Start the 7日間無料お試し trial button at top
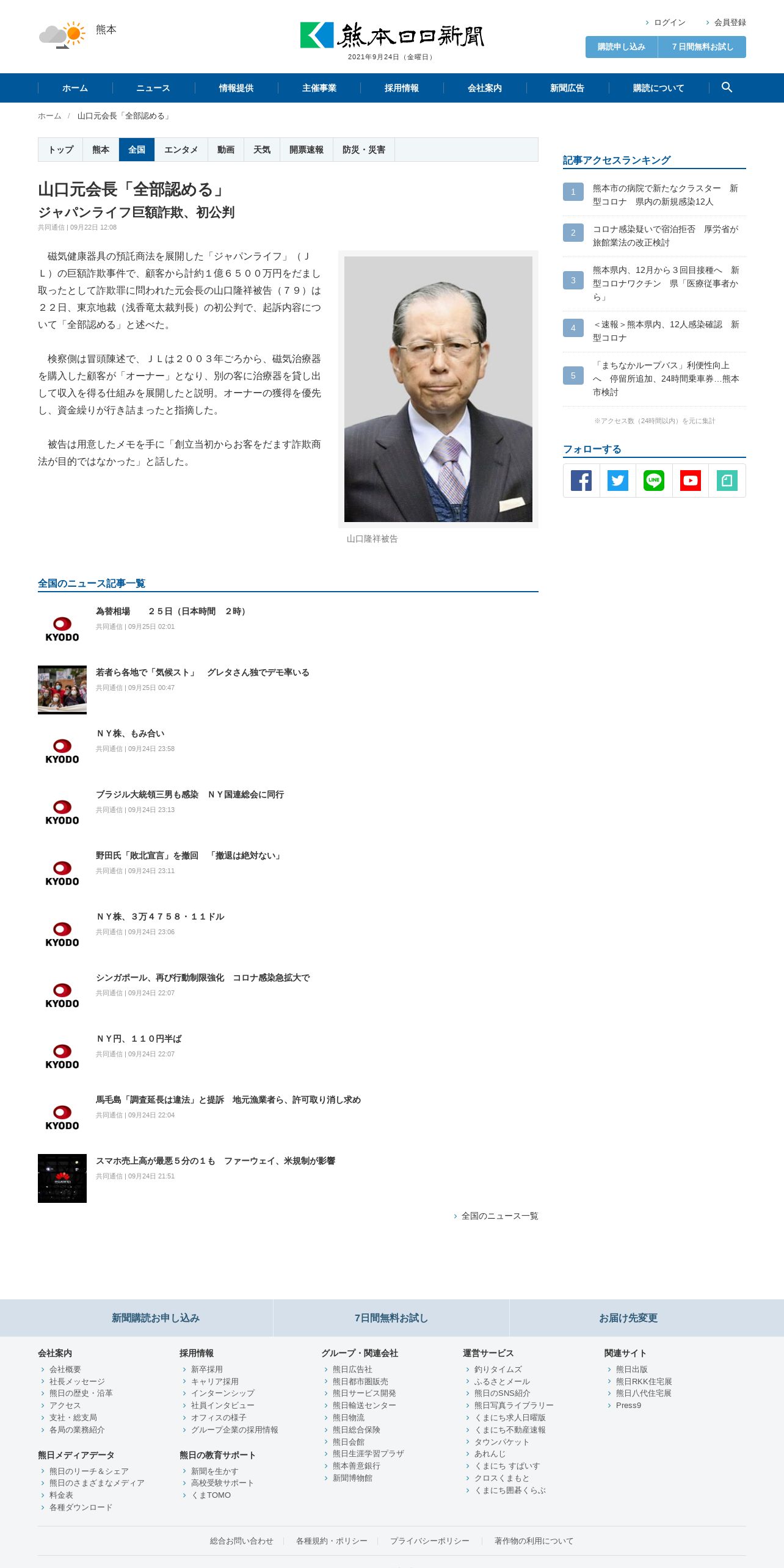Viewport: 784px width, 1568px height. pos(702,47)
